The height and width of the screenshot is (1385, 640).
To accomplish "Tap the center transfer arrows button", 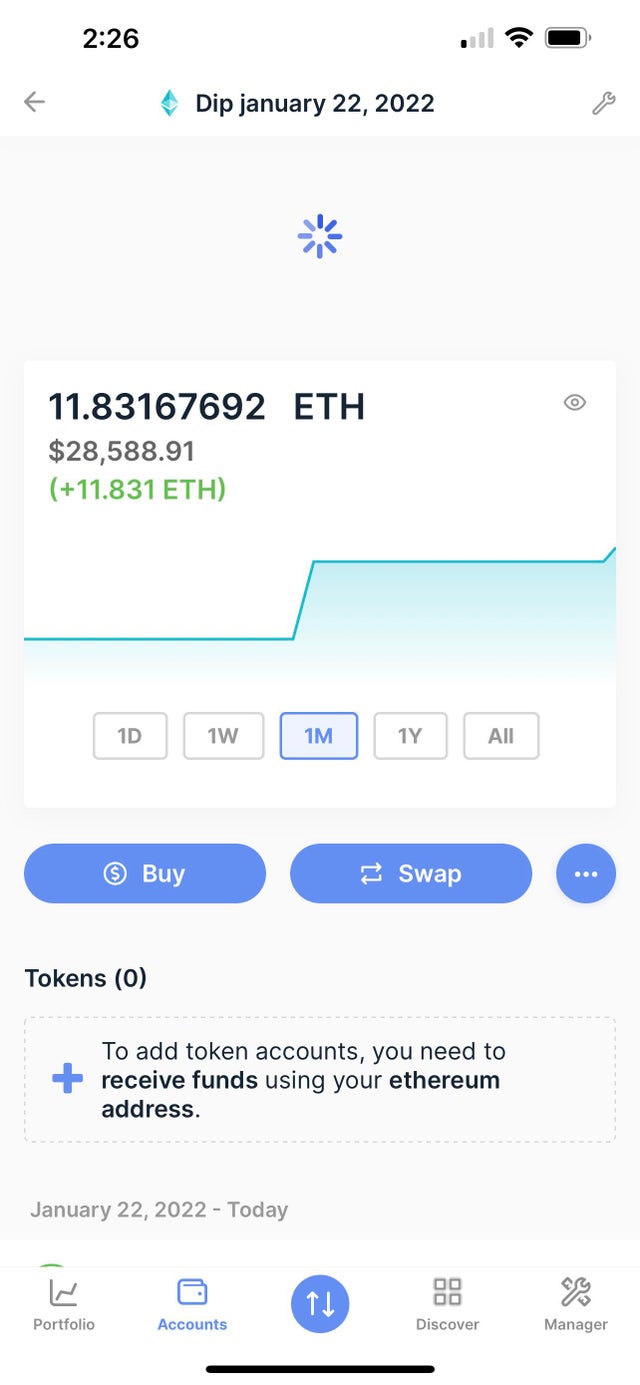I will pos(320,1304).
